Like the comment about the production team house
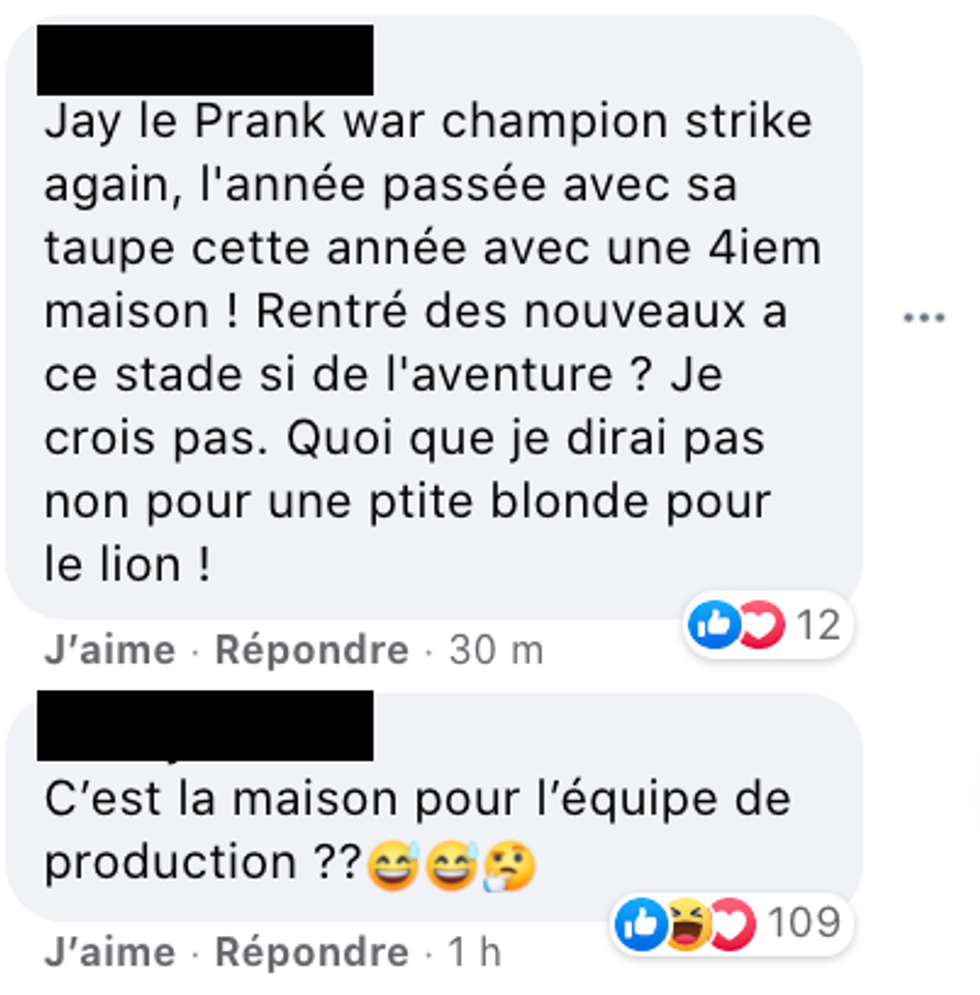 109,953
